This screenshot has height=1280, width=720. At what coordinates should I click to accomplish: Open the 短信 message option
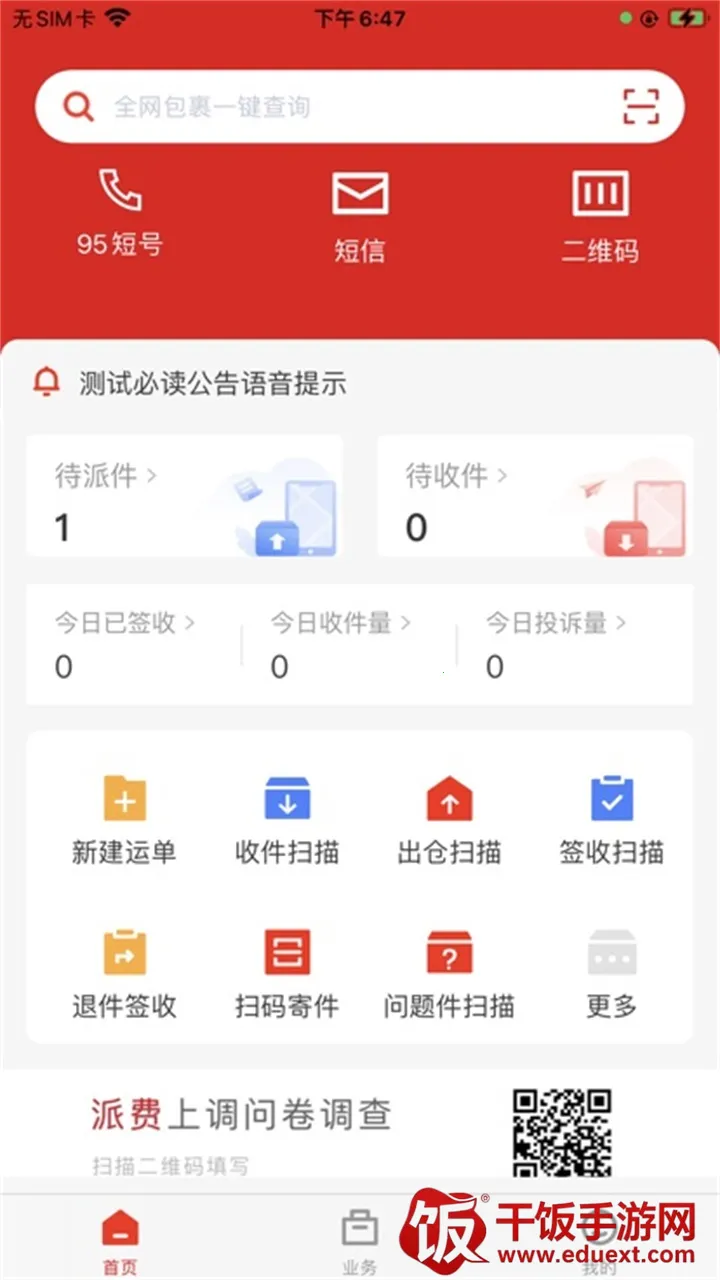pyautogui.click(x=360, y=216)
